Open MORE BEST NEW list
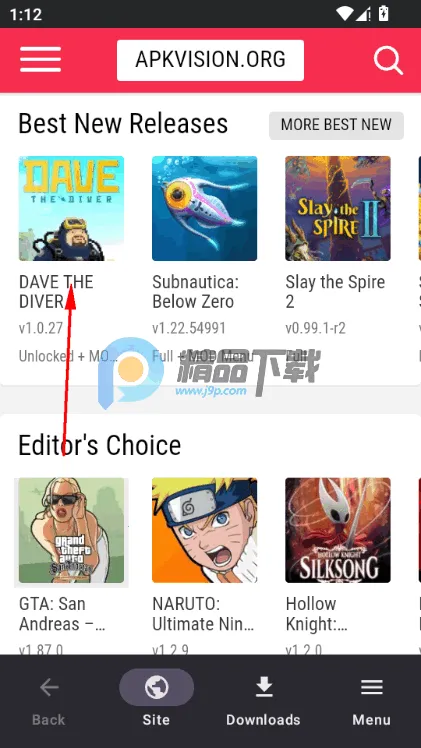The height and width of the screenshot is (748, 421). click(336, 125)
